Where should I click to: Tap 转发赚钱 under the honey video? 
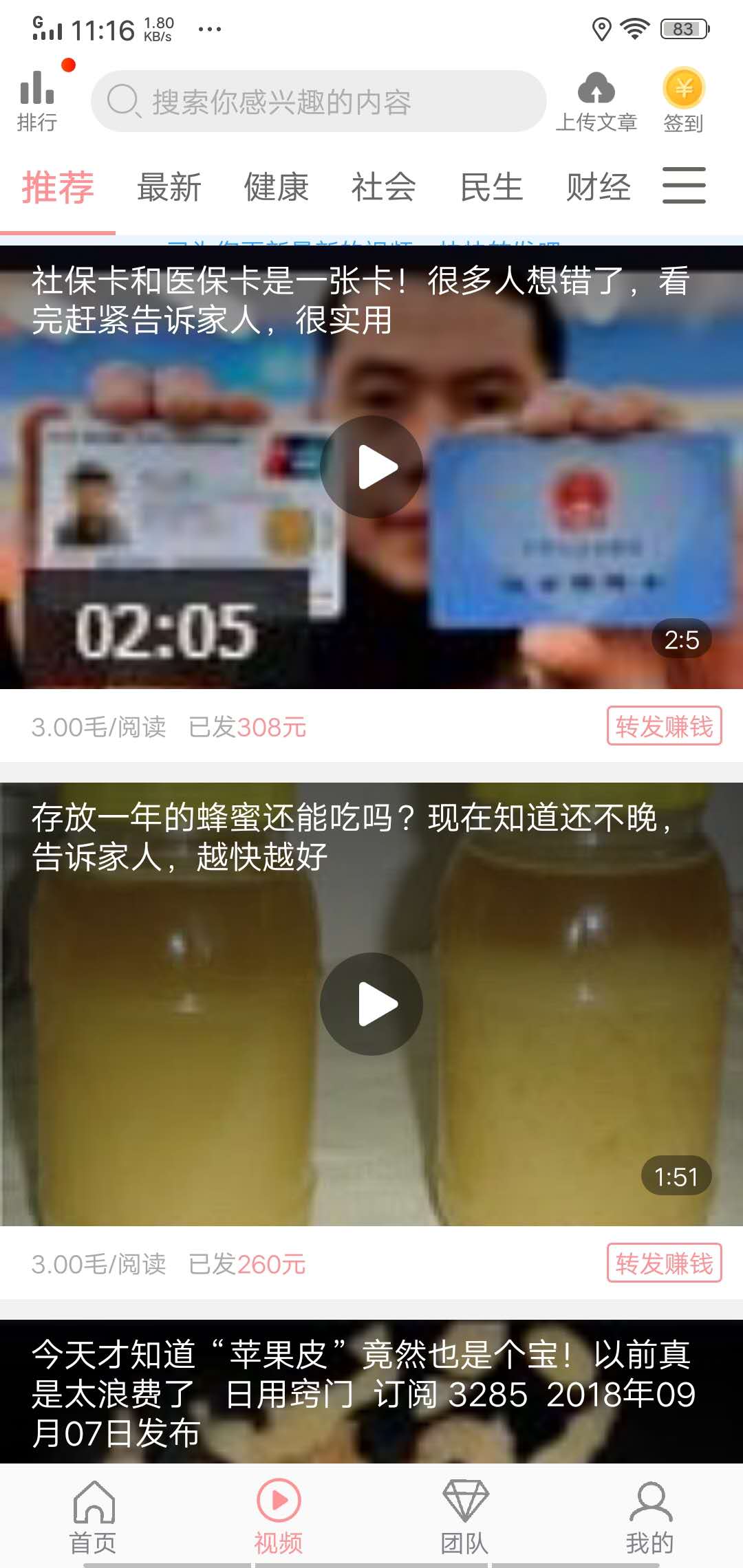point(665,1263)
